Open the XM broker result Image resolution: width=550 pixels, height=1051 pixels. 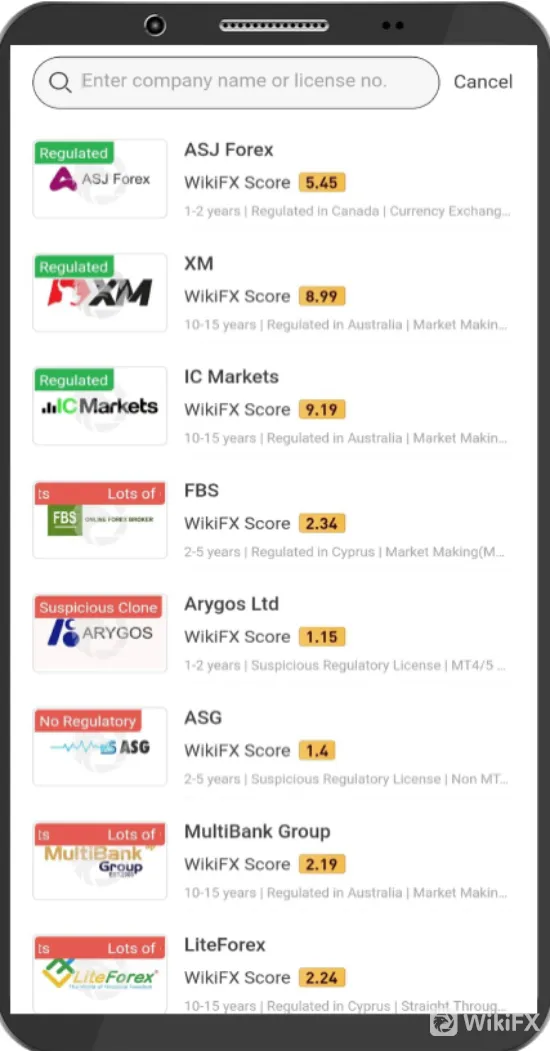click(x=272, y=293)
